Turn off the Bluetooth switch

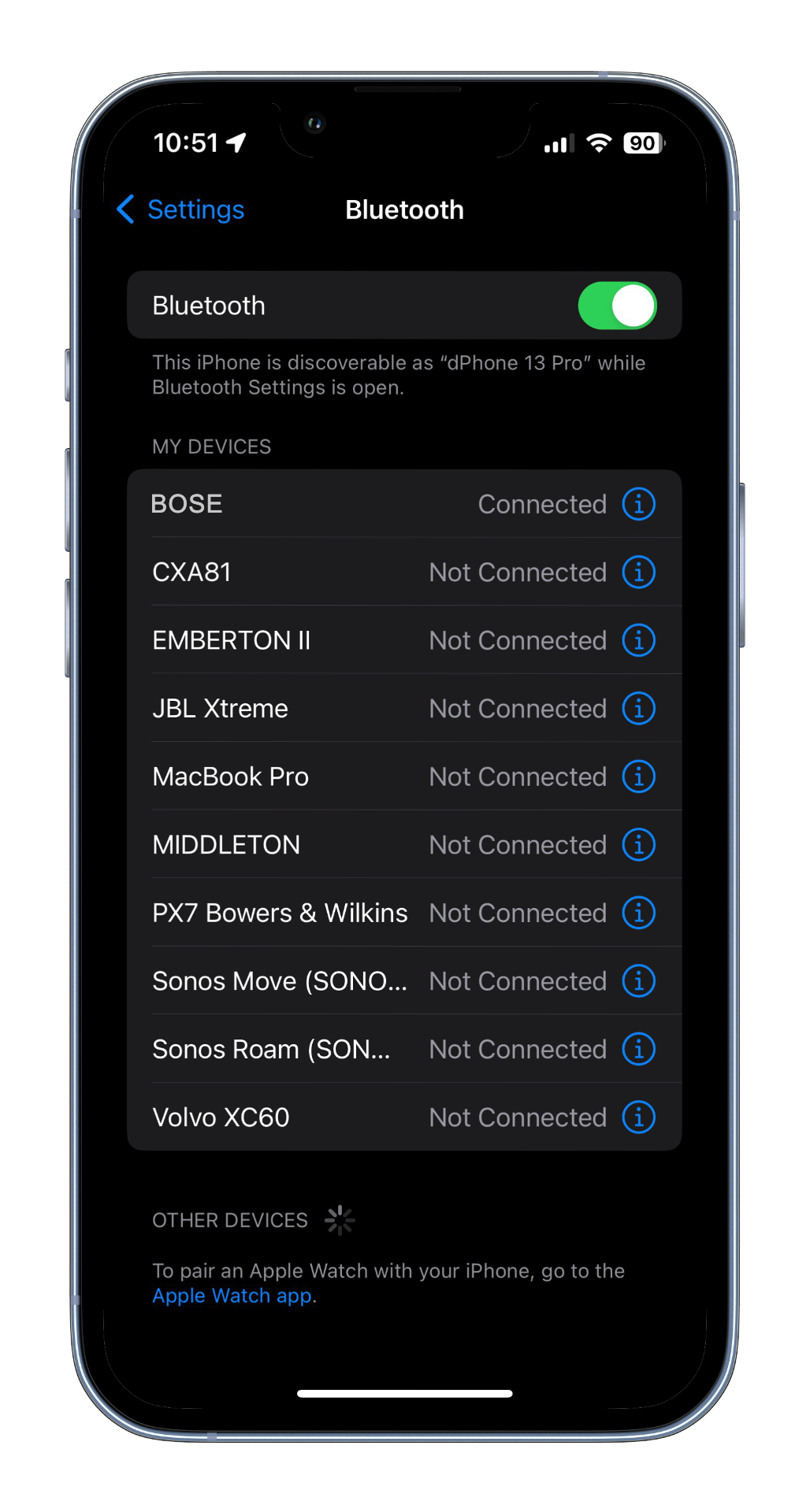pyautogui.click(x=617, y=306)
